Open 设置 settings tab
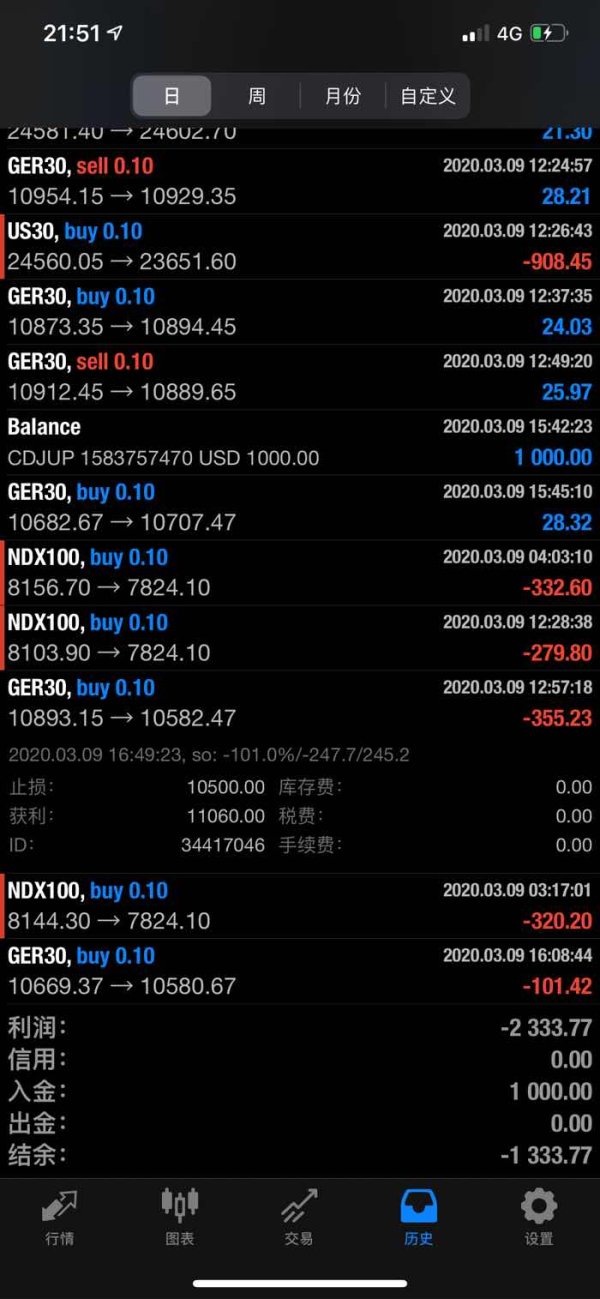This screenshot has height=1299, width=600. 539,1215
